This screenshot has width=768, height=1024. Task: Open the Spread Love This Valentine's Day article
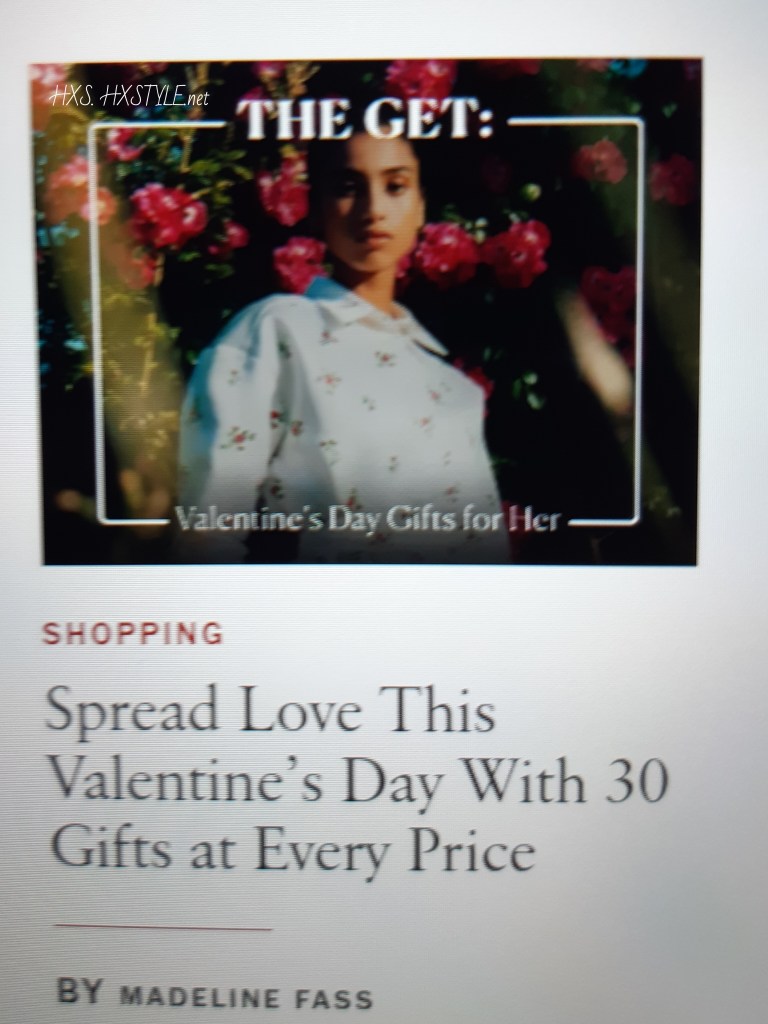point(355,781)
